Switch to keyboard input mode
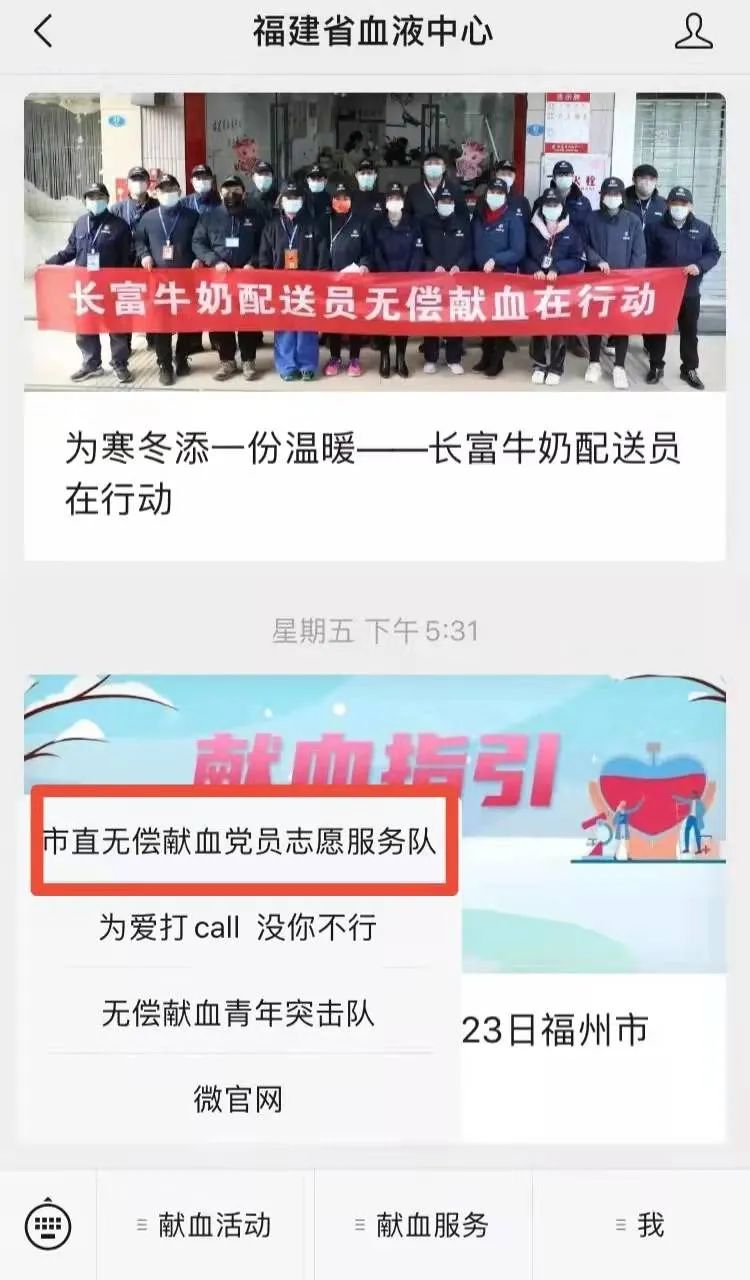 [x=48, y=1224]
